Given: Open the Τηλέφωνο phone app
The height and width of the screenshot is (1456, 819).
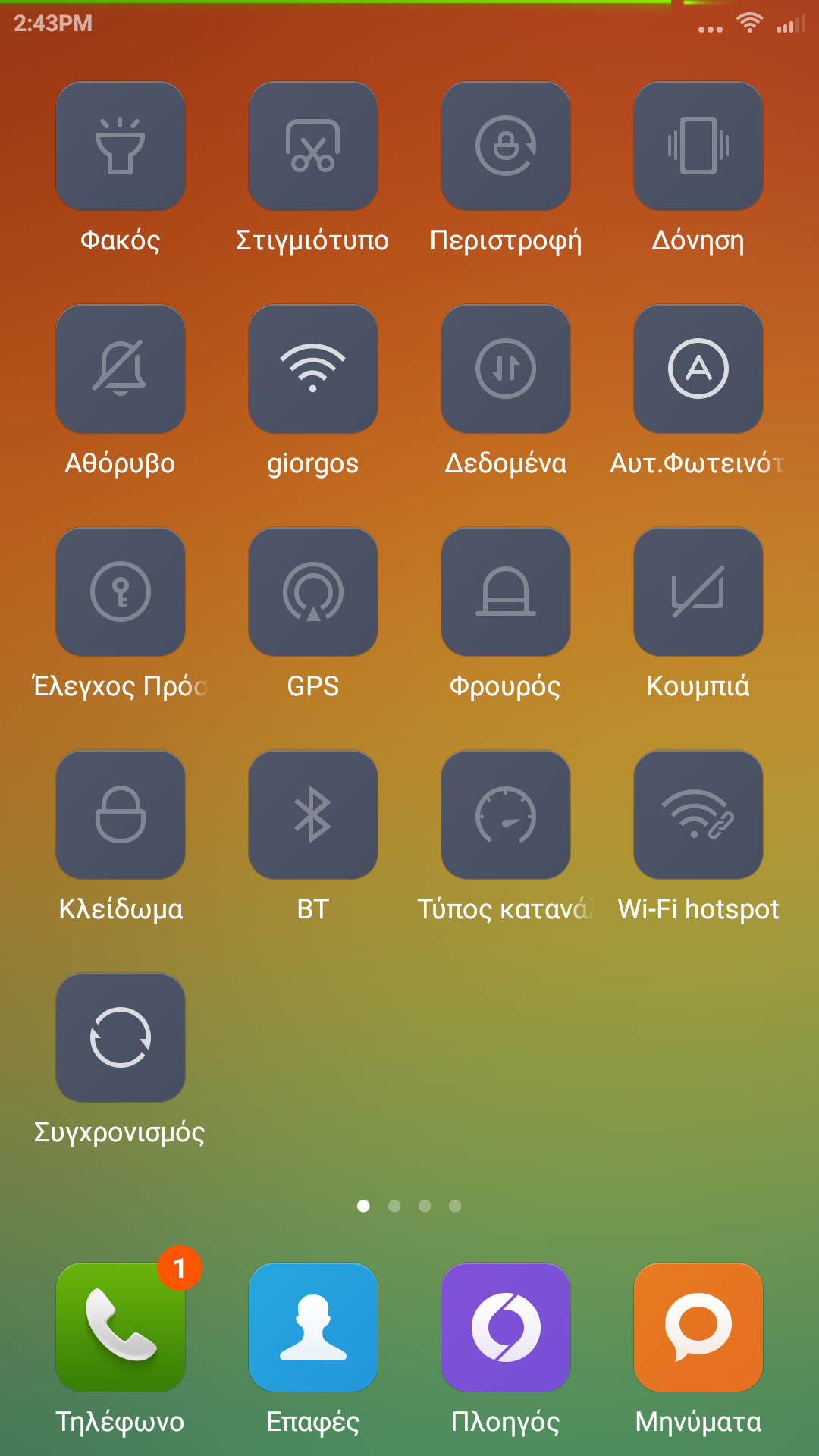Looking at the screenshot, I should 121,1327.
